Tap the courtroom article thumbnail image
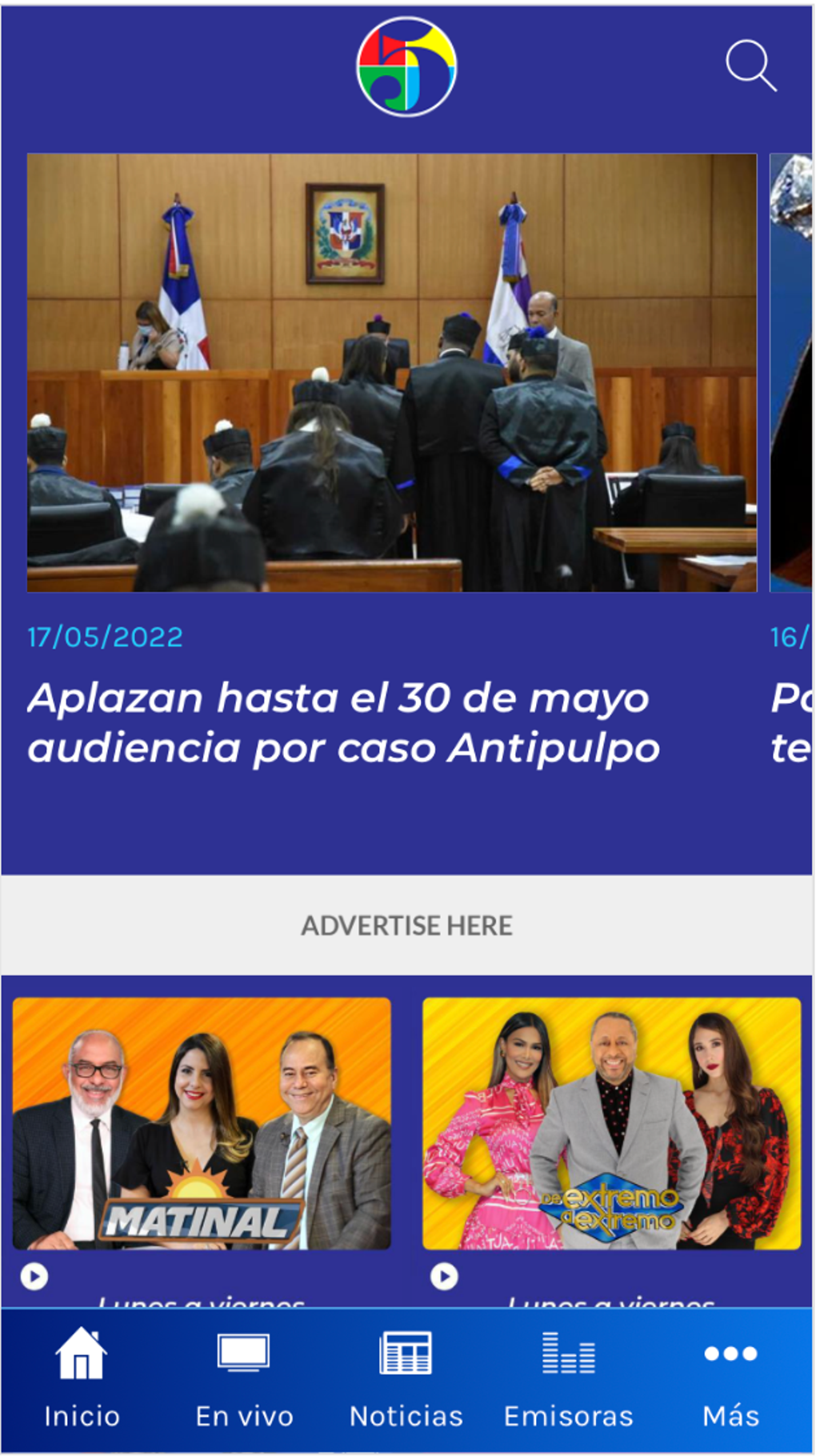 (390, 368)
